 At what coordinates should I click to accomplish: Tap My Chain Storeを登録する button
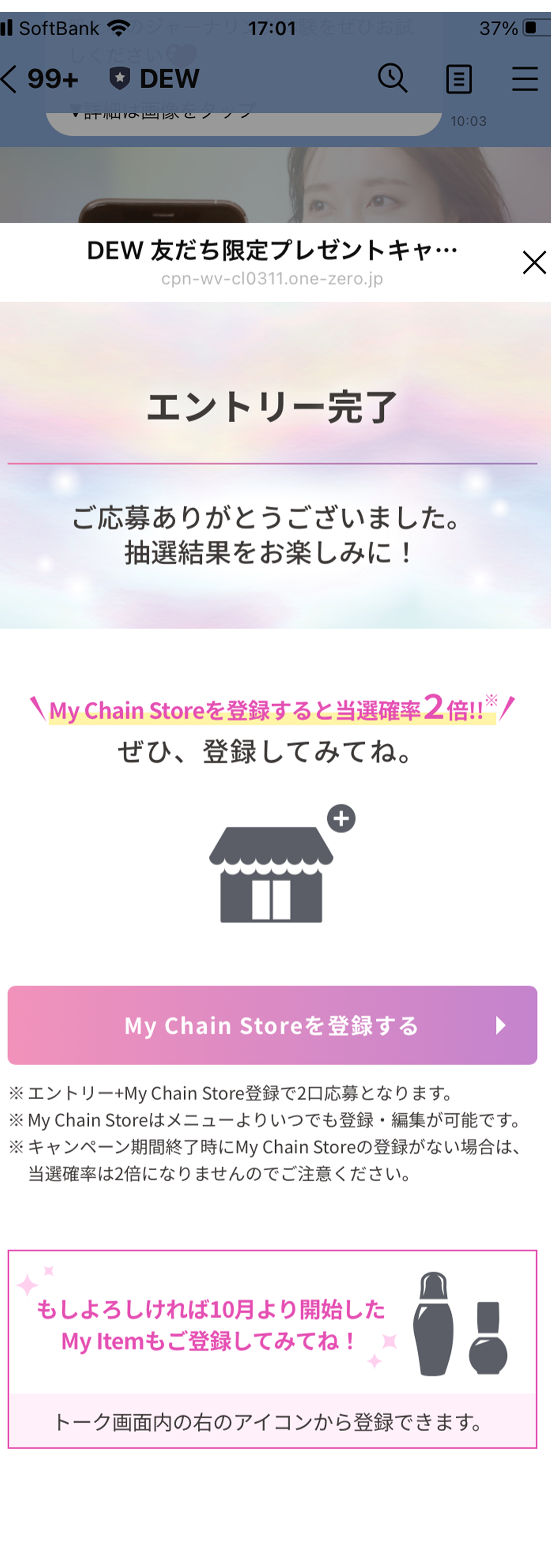pyautogui.click(x=272, y=1025)
